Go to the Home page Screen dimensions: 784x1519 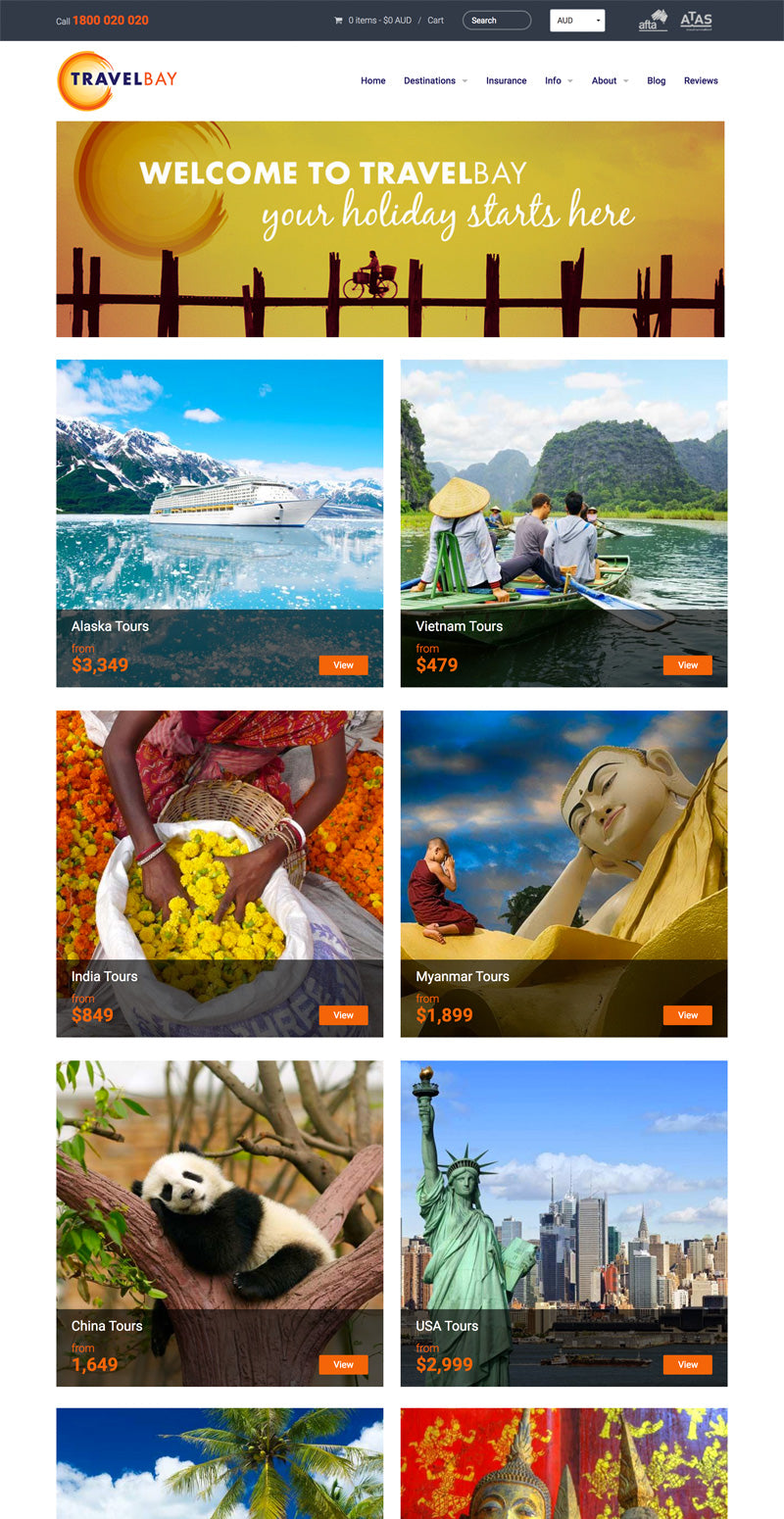372,81
